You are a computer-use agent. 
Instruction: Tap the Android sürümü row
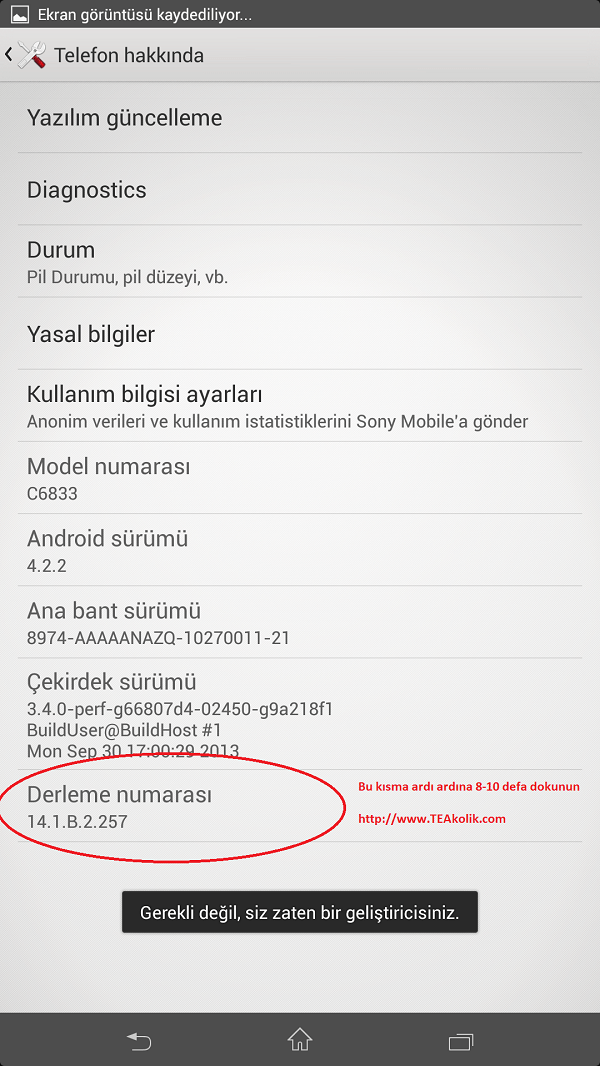click(300, 550)
